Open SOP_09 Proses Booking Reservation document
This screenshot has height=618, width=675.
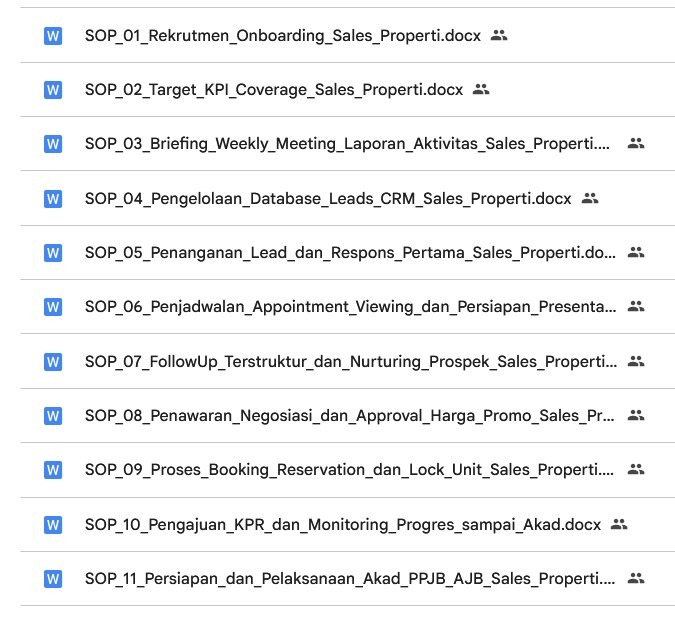(x=350, y=469)
